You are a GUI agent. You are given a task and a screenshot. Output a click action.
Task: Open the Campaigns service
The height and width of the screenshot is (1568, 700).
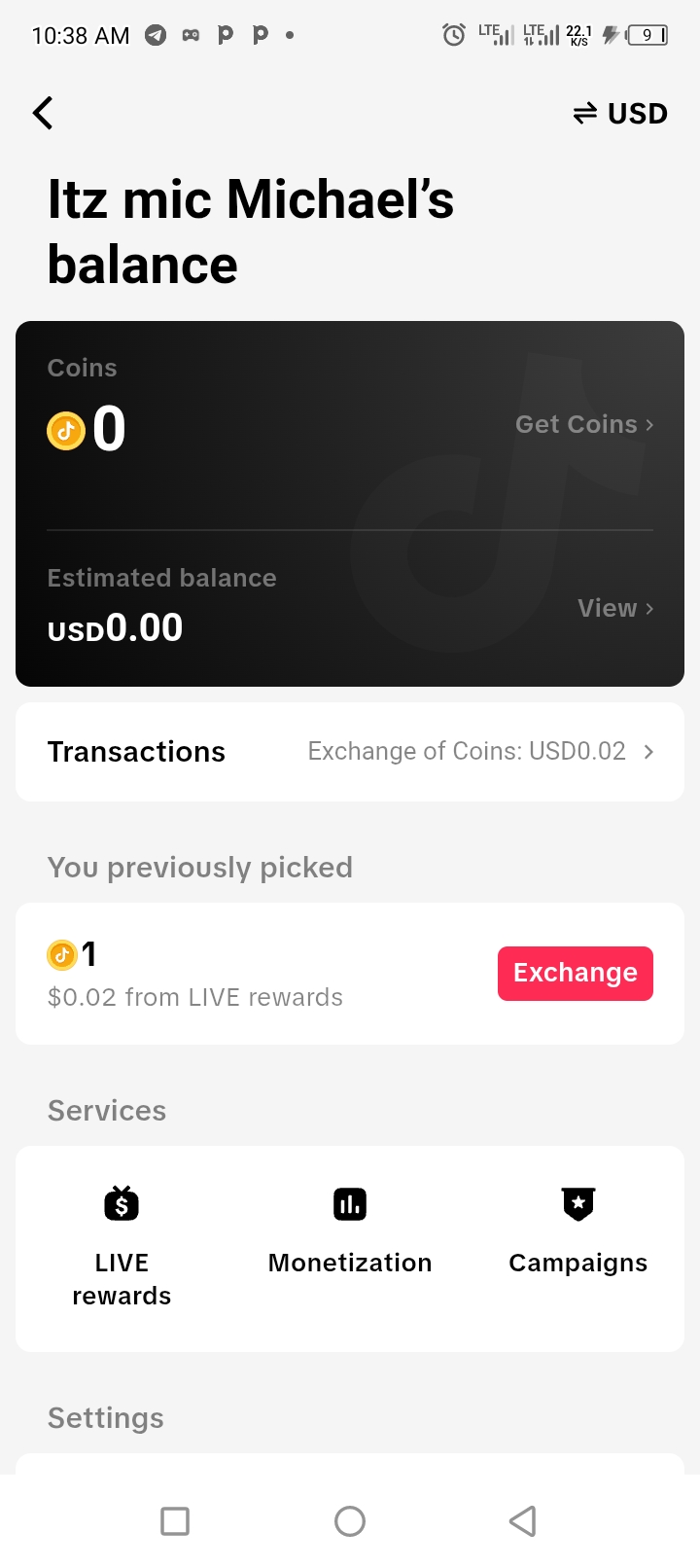pyautogui.click(x=577, y=1231)
